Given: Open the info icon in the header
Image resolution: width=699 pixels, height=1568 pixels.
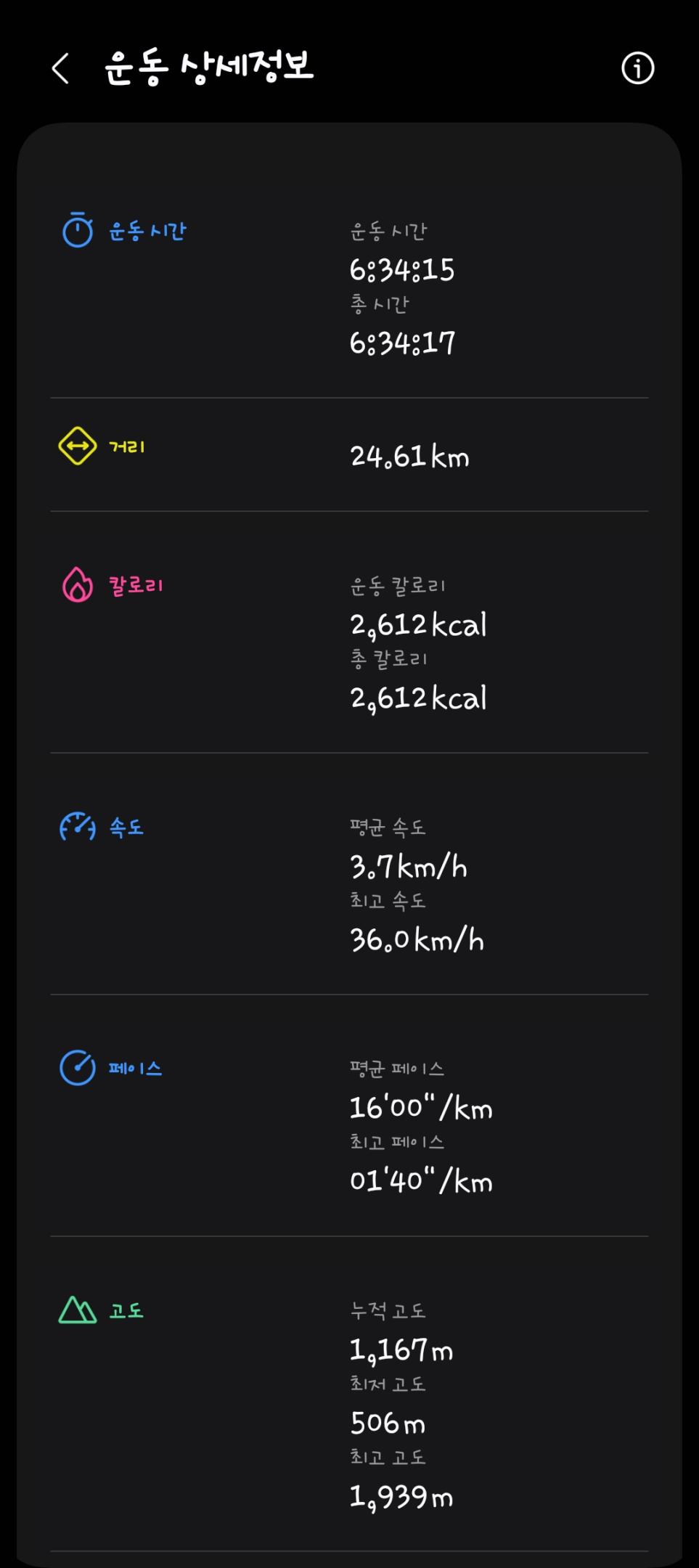Looking at the screenshot, I should 637,69.
